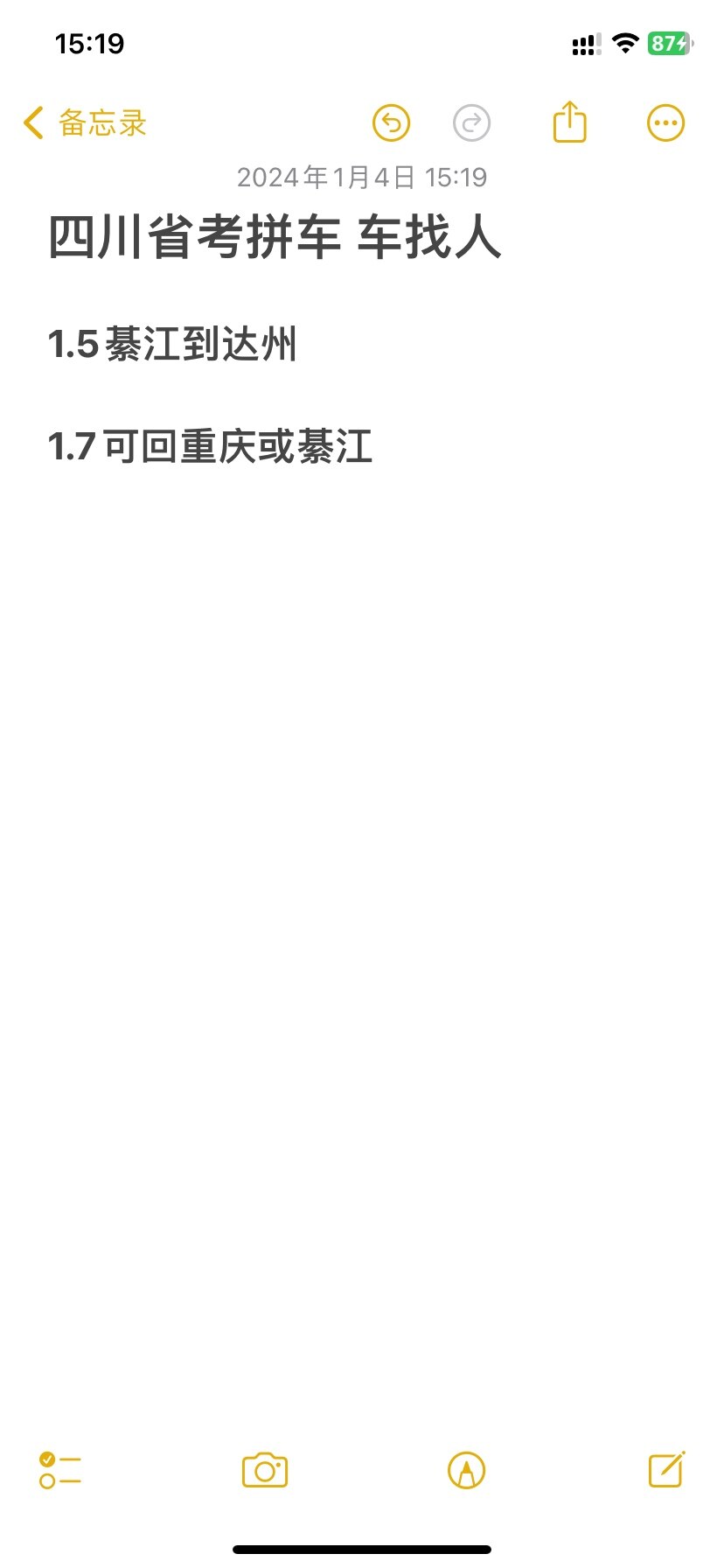Tap the redo arrow icon
This screenshot has height=1568, width=724.
point(472,123)
